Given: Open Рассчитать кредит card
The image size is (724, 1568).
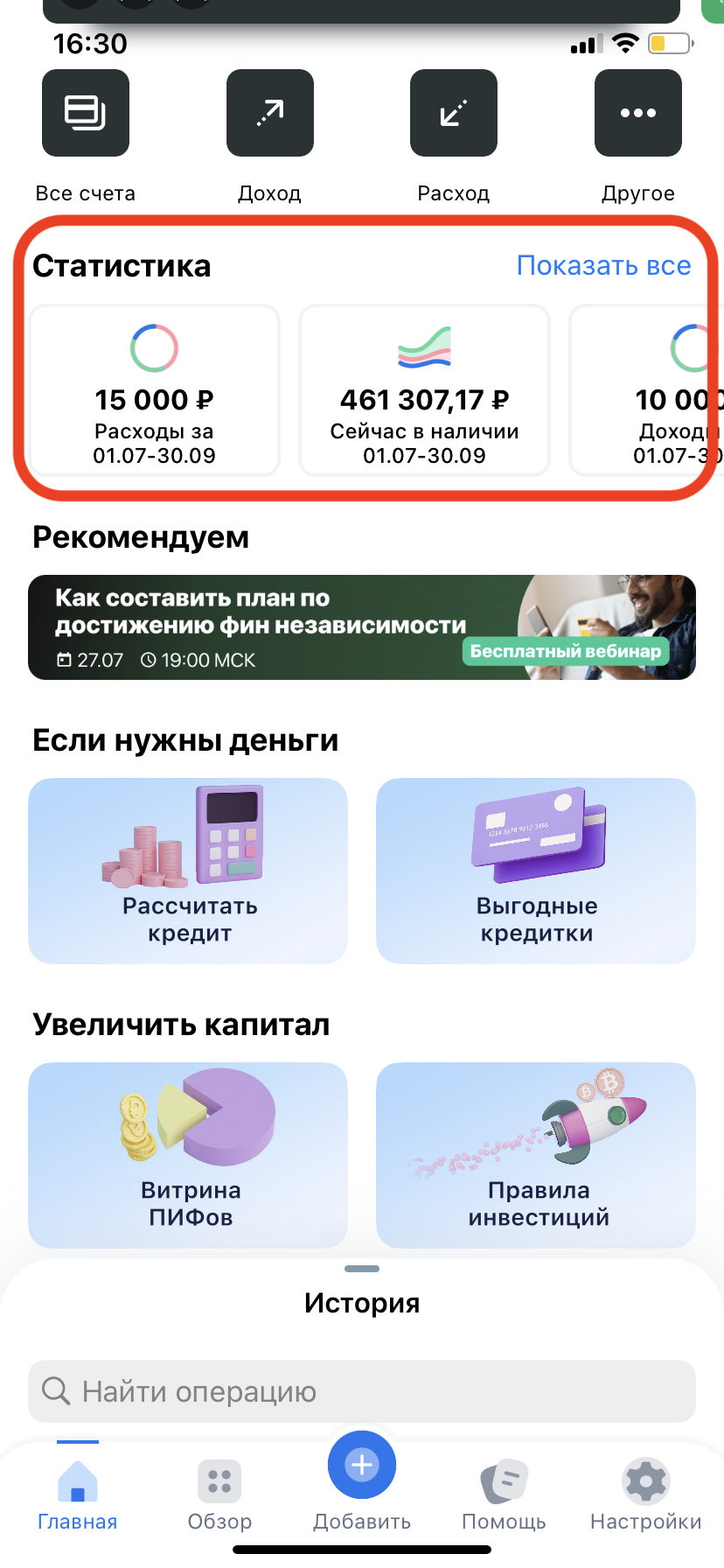Looking at the screenshot, I should tap(188, 871).
